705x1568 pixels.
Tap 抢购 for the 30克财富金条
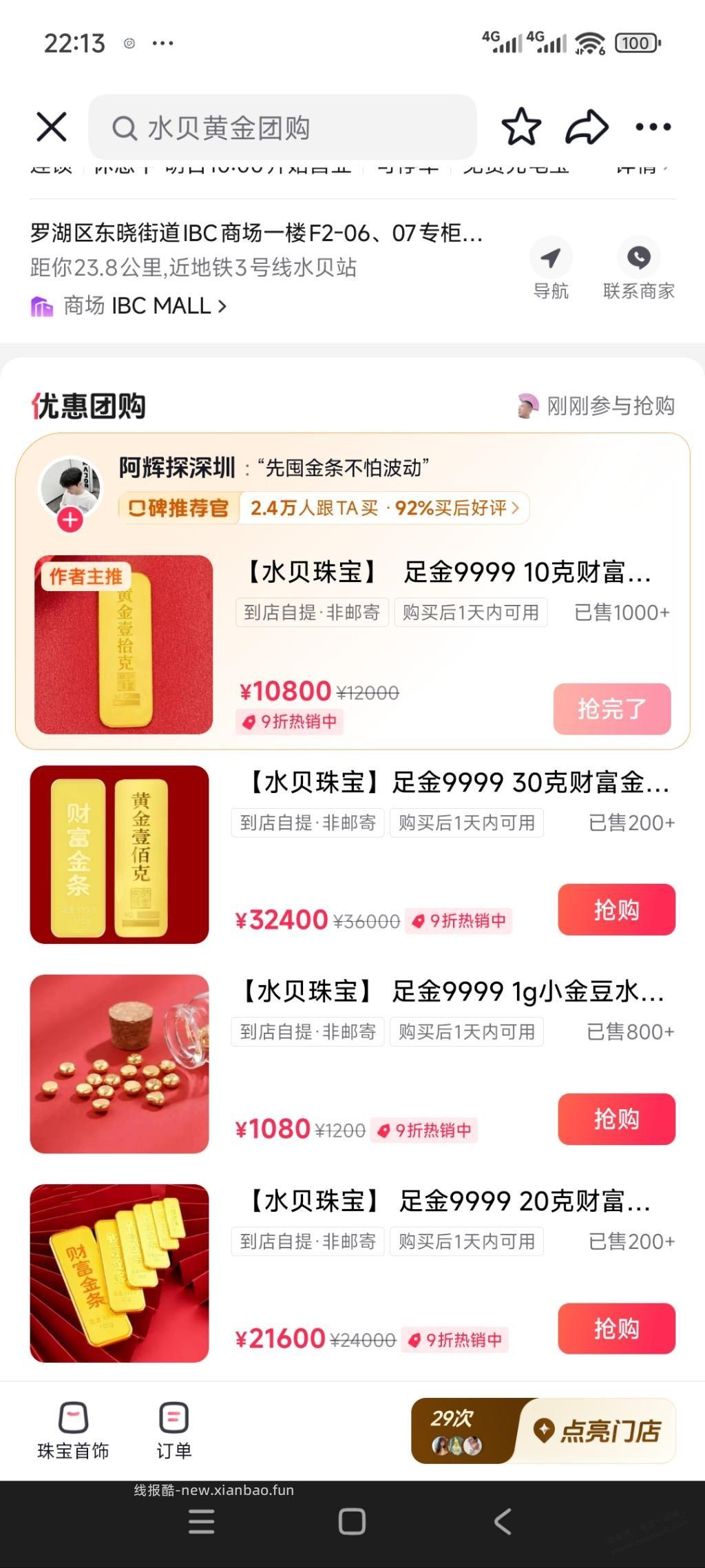click(x=615, y=910)
